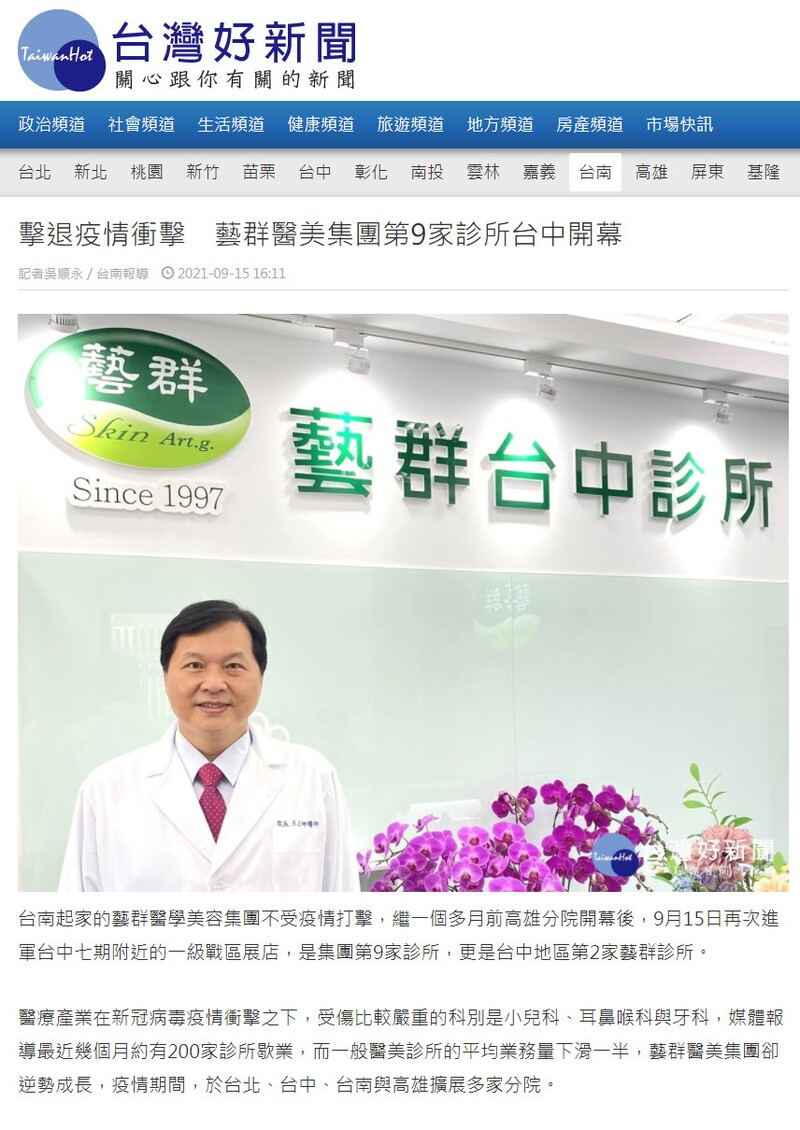800x1130 pixels.
Task: Open the 社會頻道 channel
Action: point(141,125)
